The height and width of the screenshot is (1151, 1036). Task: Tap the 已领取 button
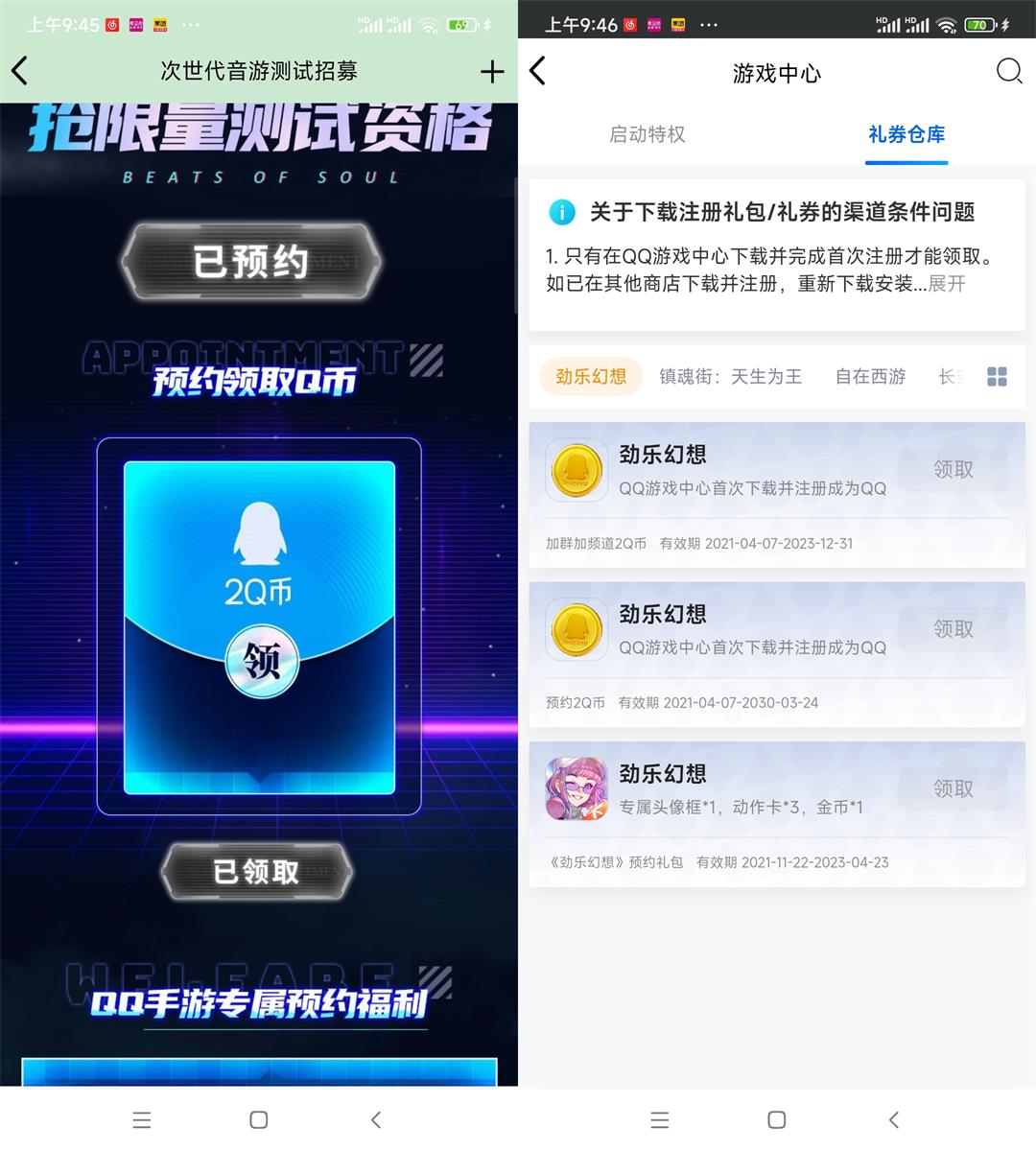click(x=256, y=871)
